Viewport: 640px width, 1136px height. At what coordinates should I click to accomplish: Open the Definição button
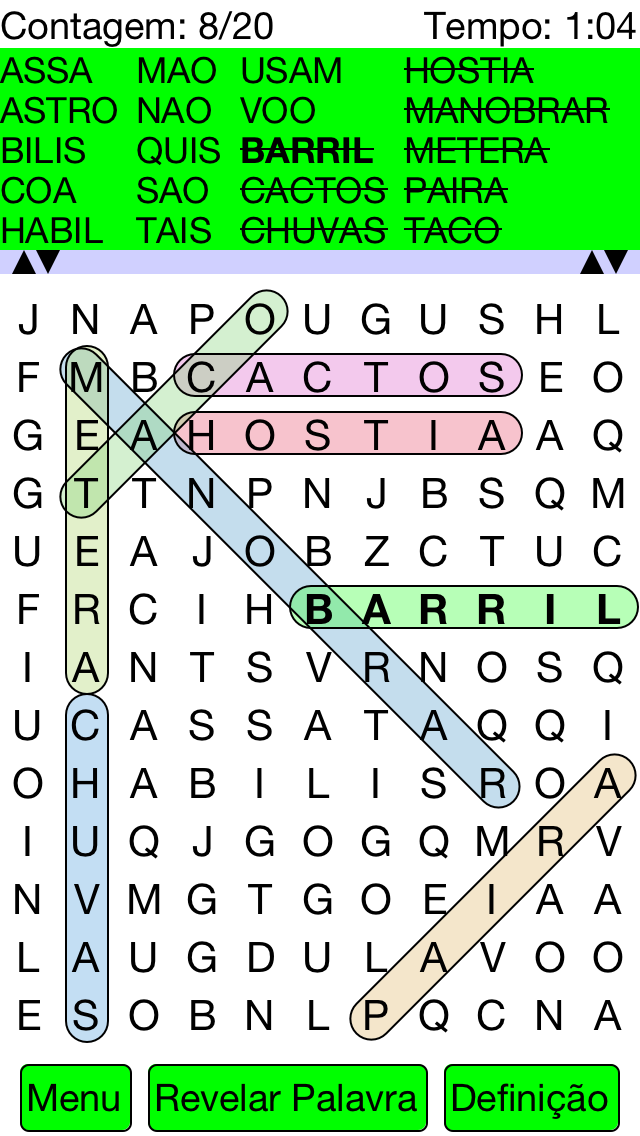(x=532, y=1098)
